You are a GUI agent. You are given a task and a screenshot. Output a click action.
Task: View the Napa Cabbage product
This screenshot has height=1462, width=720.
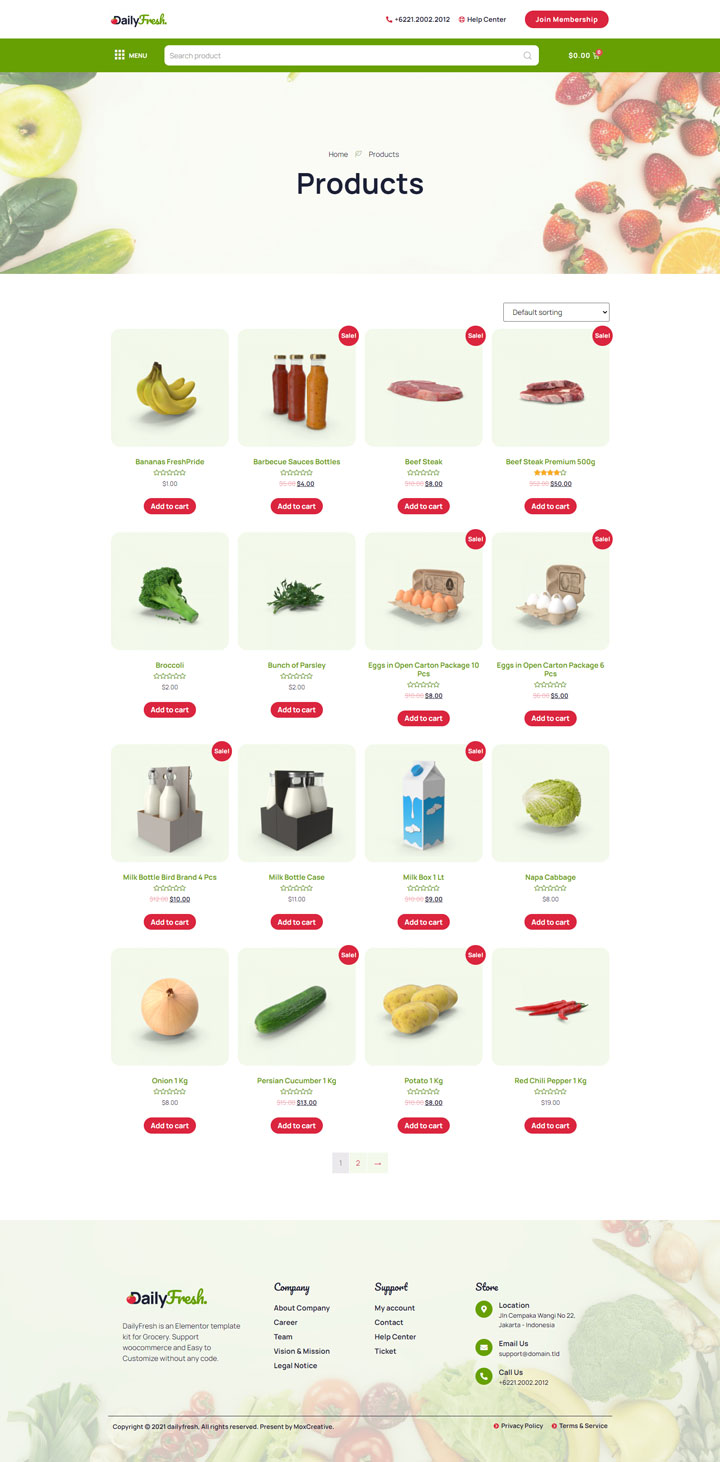click(x=550, y=877)
